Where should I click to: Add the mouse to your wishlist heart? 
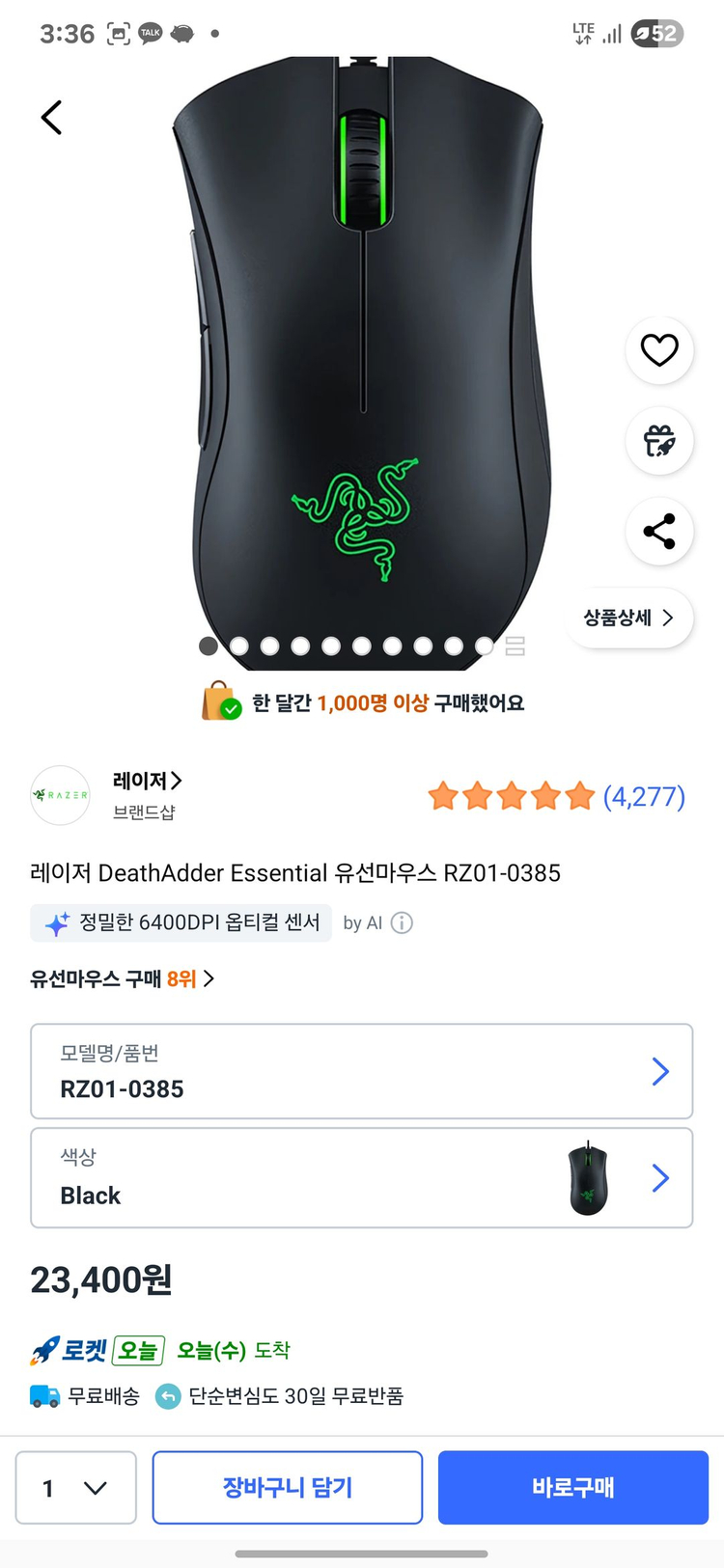click(659, 350)
